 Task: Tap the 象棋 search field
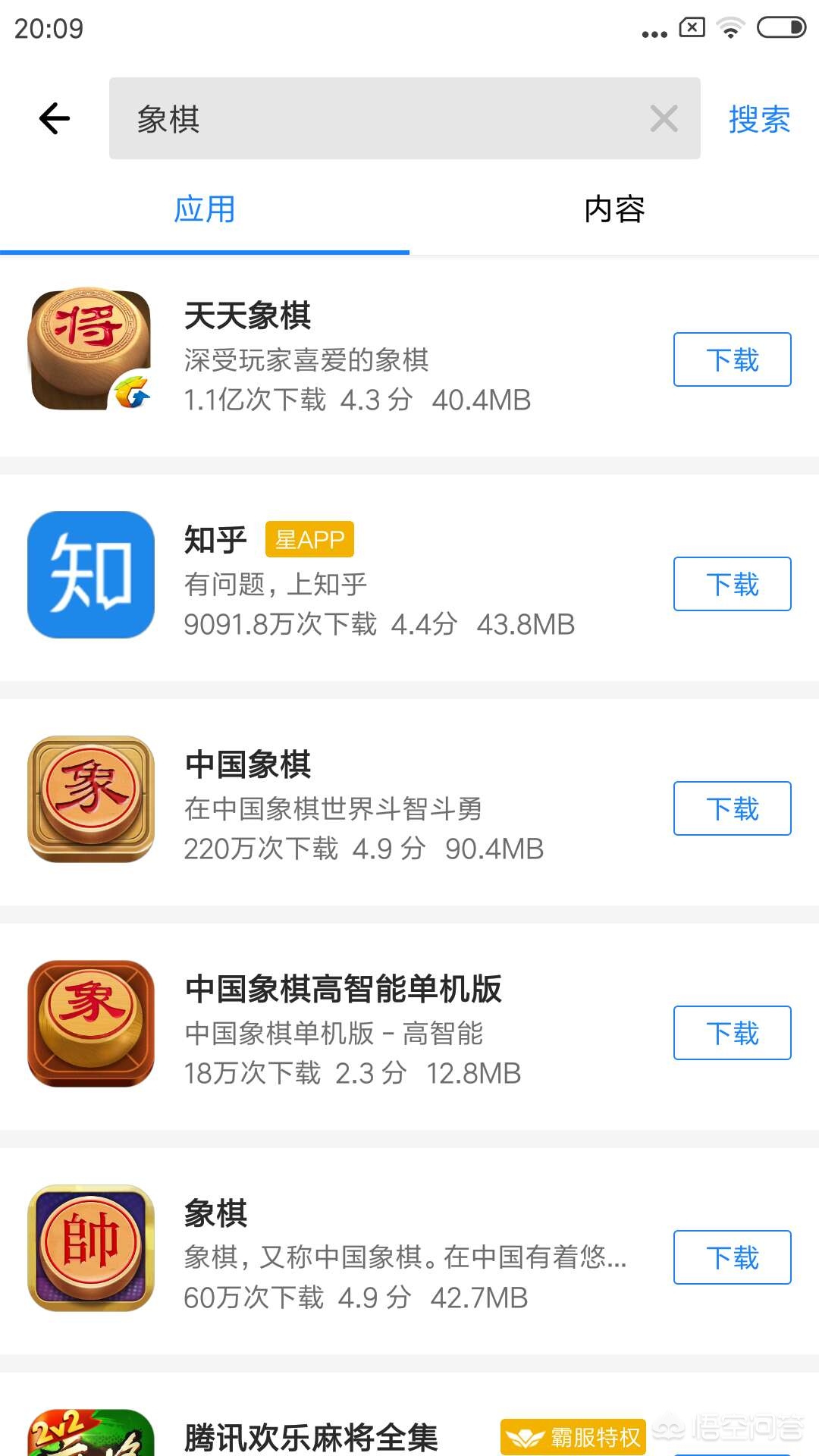[379, 119]
